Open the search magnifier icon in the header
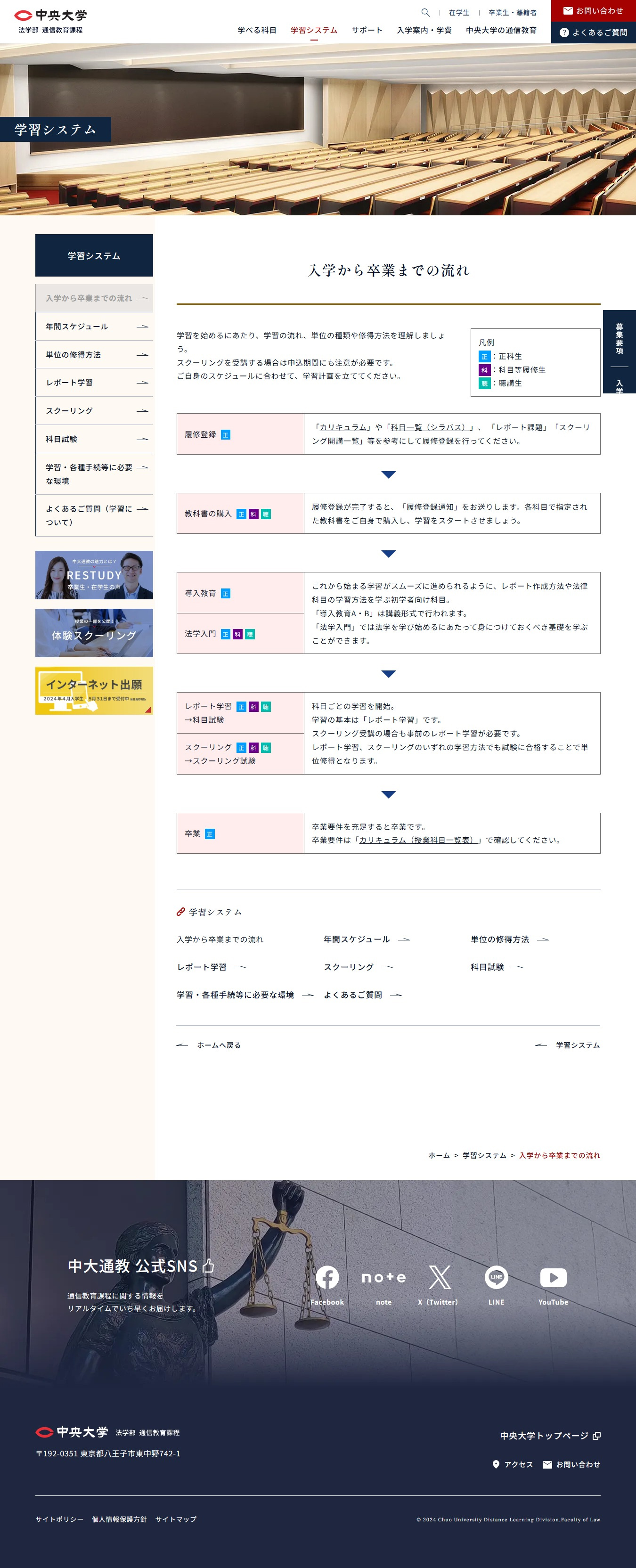Image resolution: width=636 pixels, height=1568 pixels. (x=425, y=12)
